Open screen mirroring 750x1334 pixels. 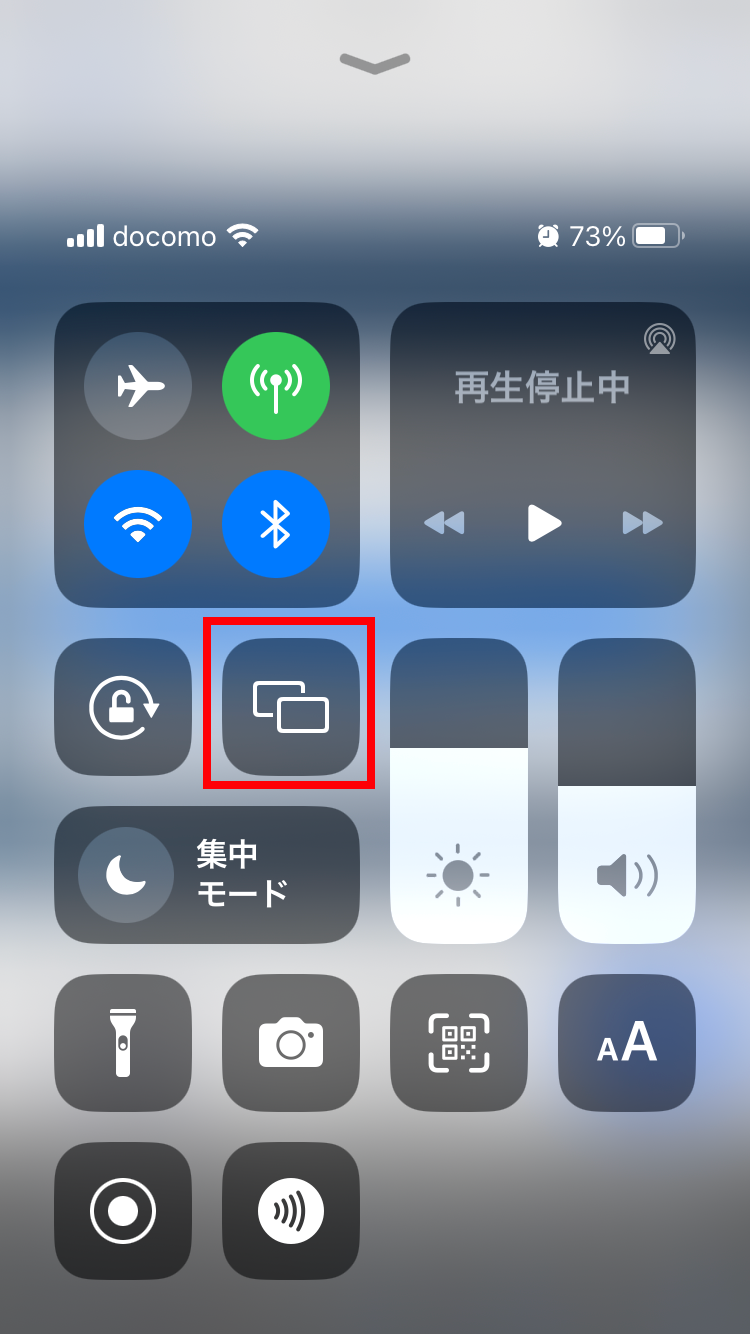pyautogui.click(x=290, y=707)
